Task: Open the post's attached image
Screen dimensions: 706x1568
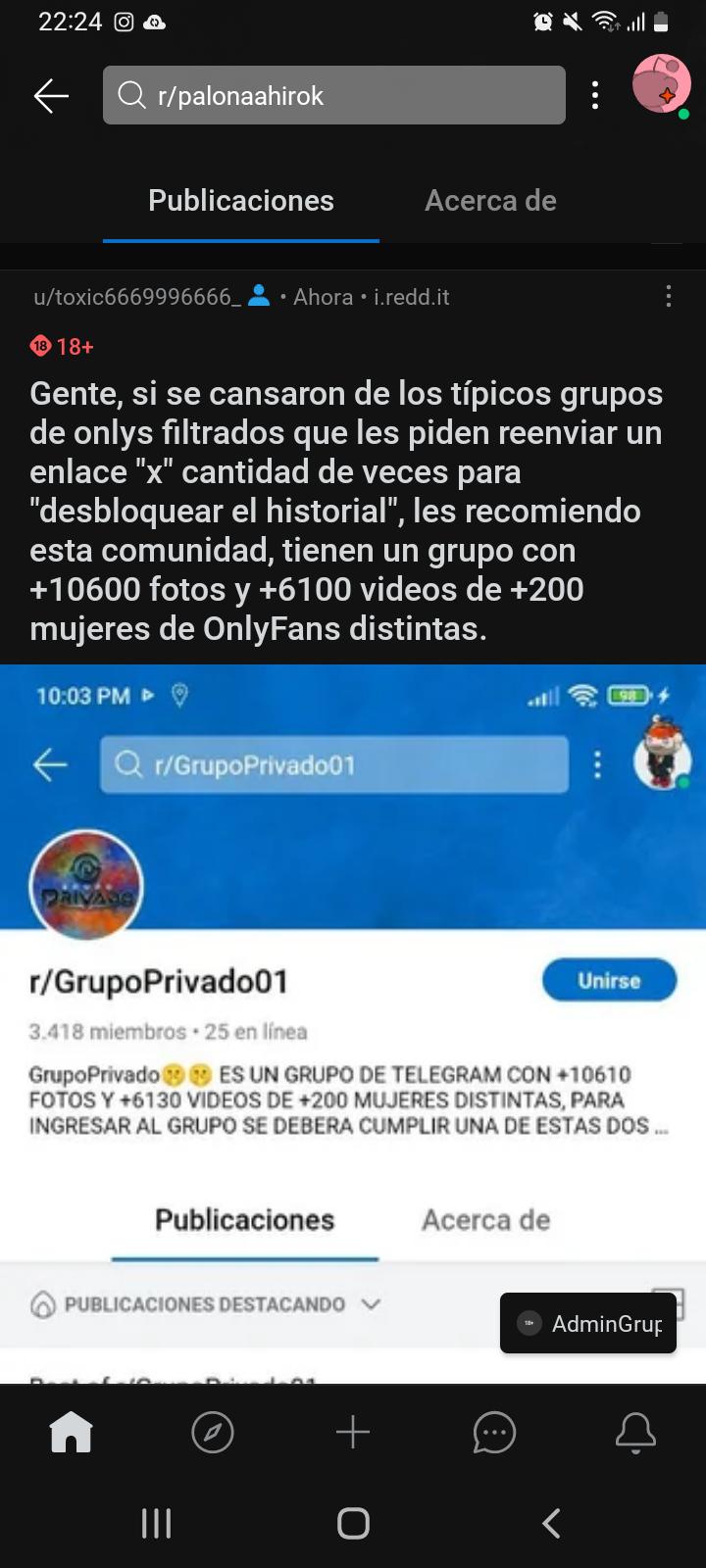Action: coord(353,1019)
